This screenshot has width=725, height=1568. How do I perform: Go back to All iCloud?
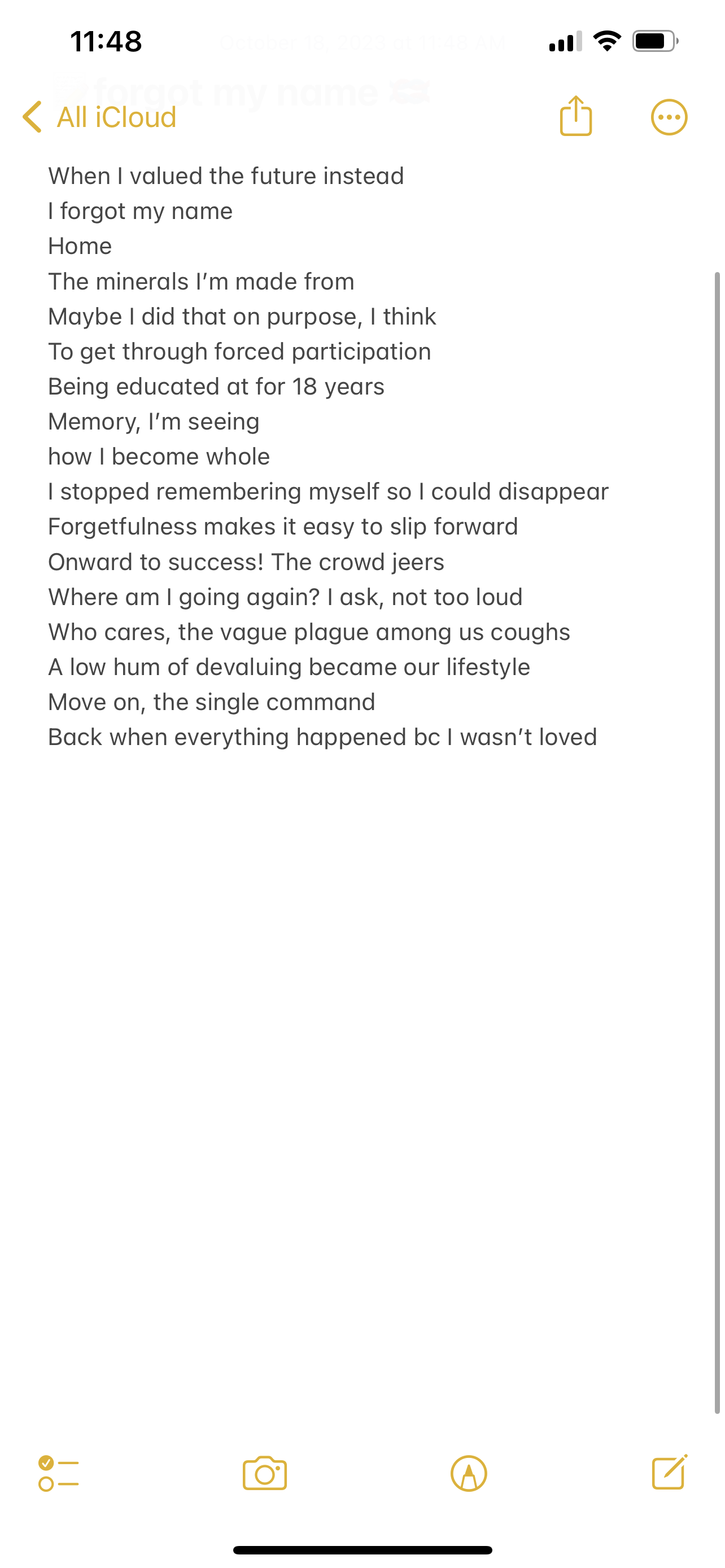99,117
